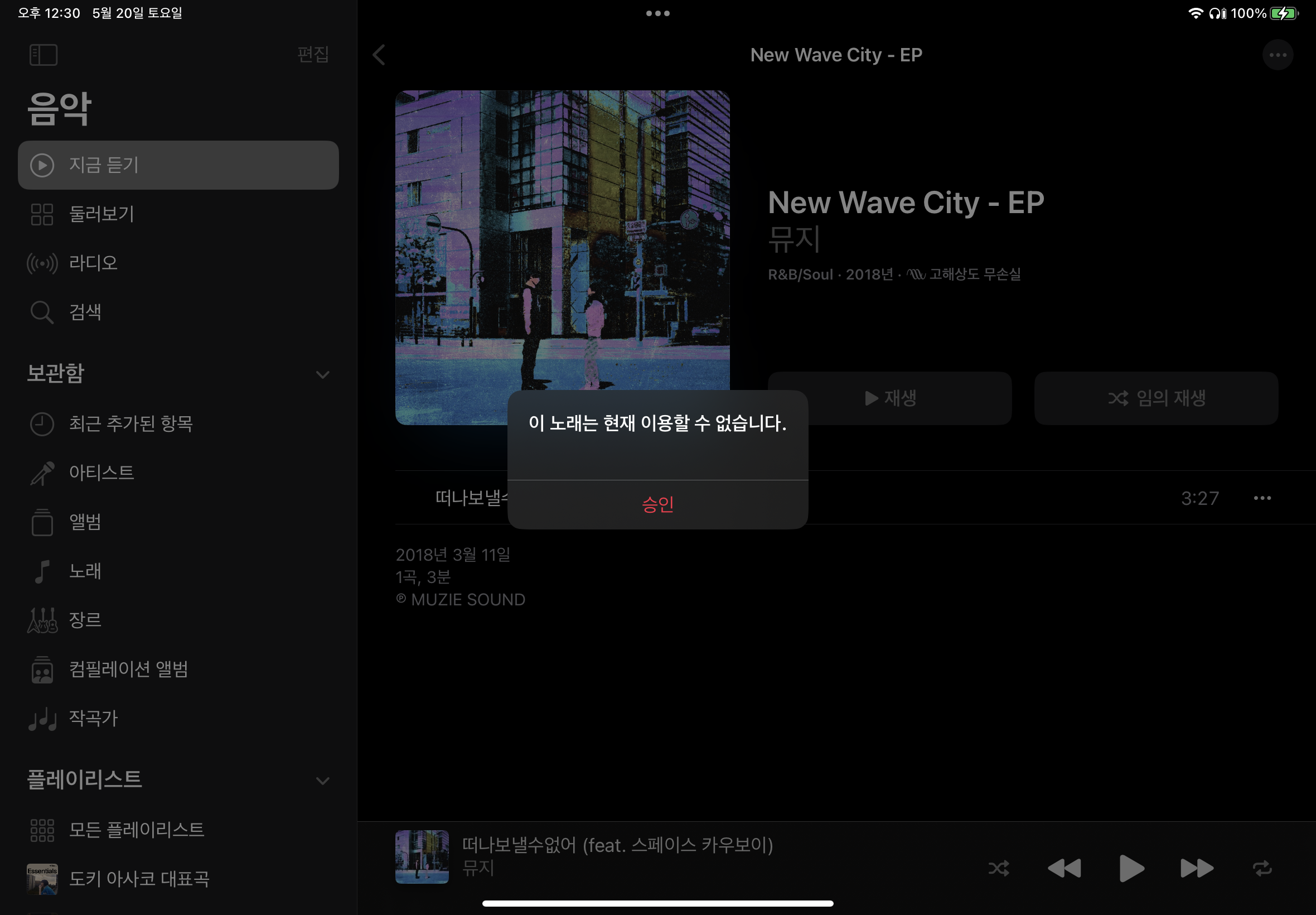Open 최근 추가된 항목

pyautogui.click(x=130, y=423)
